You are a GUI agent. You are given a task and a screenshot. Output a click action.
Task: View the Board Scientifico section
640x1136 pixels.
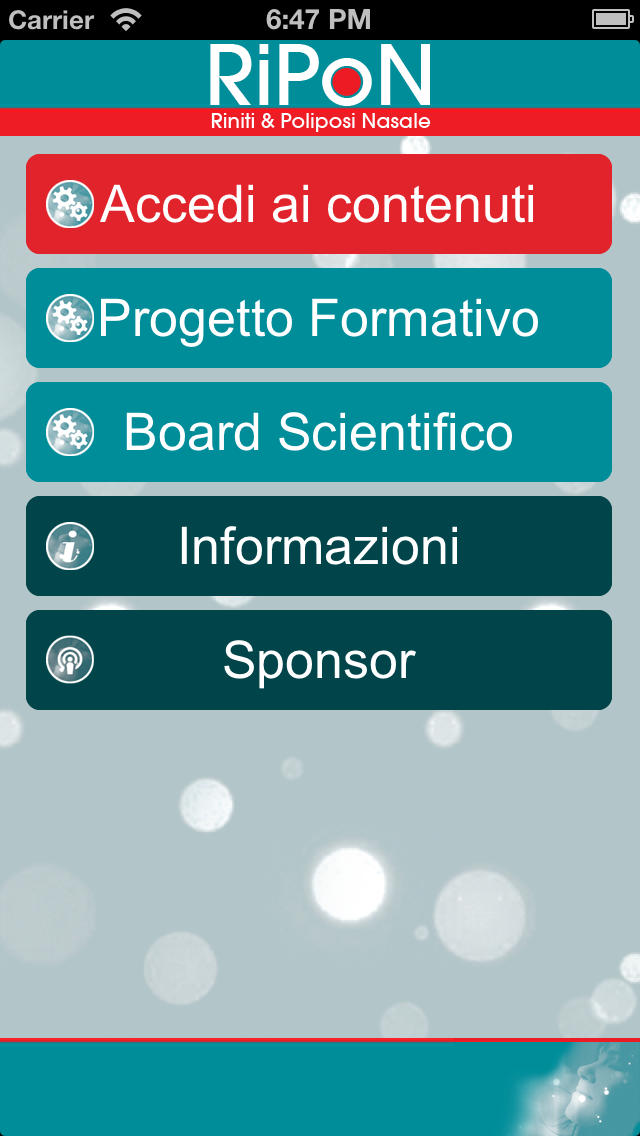(x=319, y=432)
